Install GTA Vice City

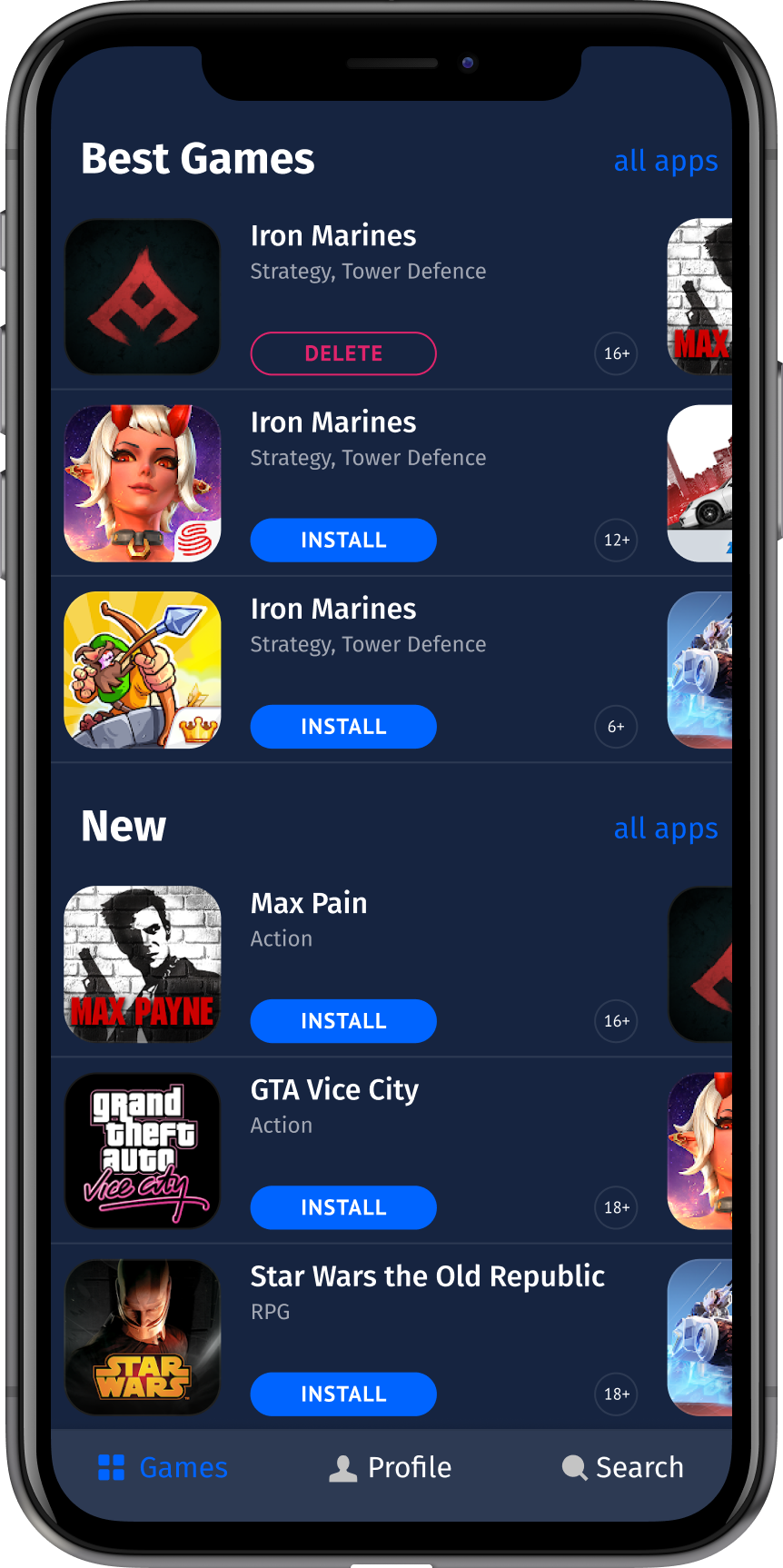point(343,1207)
